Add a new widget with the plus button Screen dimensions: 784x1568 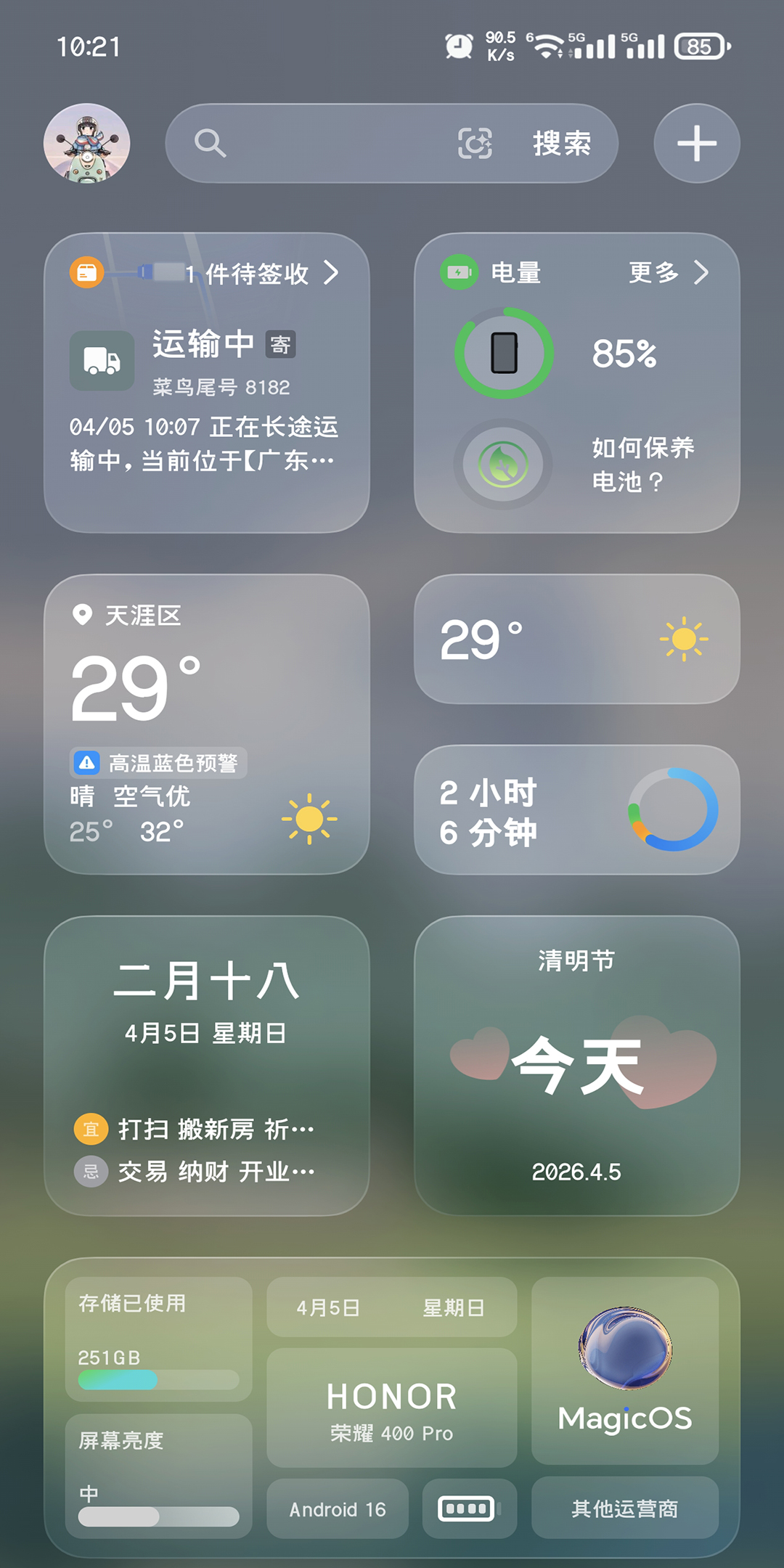[697, 143]
